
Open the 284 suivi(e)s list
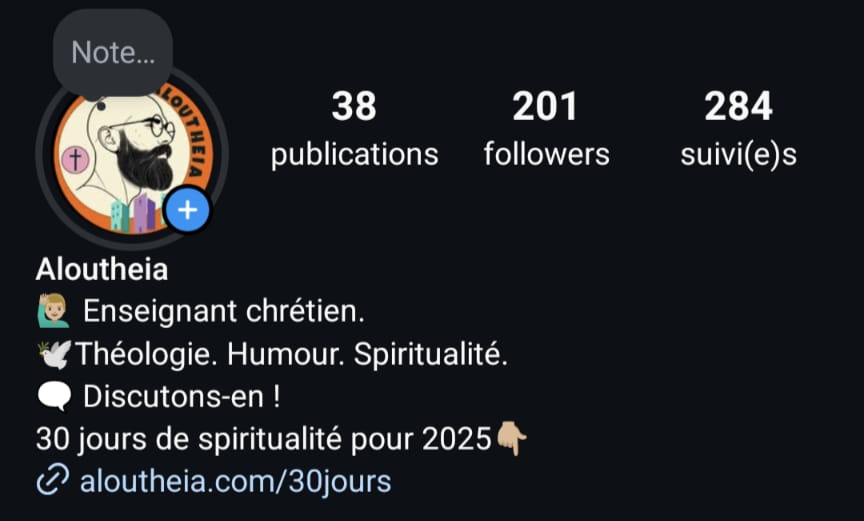point(738,130)
